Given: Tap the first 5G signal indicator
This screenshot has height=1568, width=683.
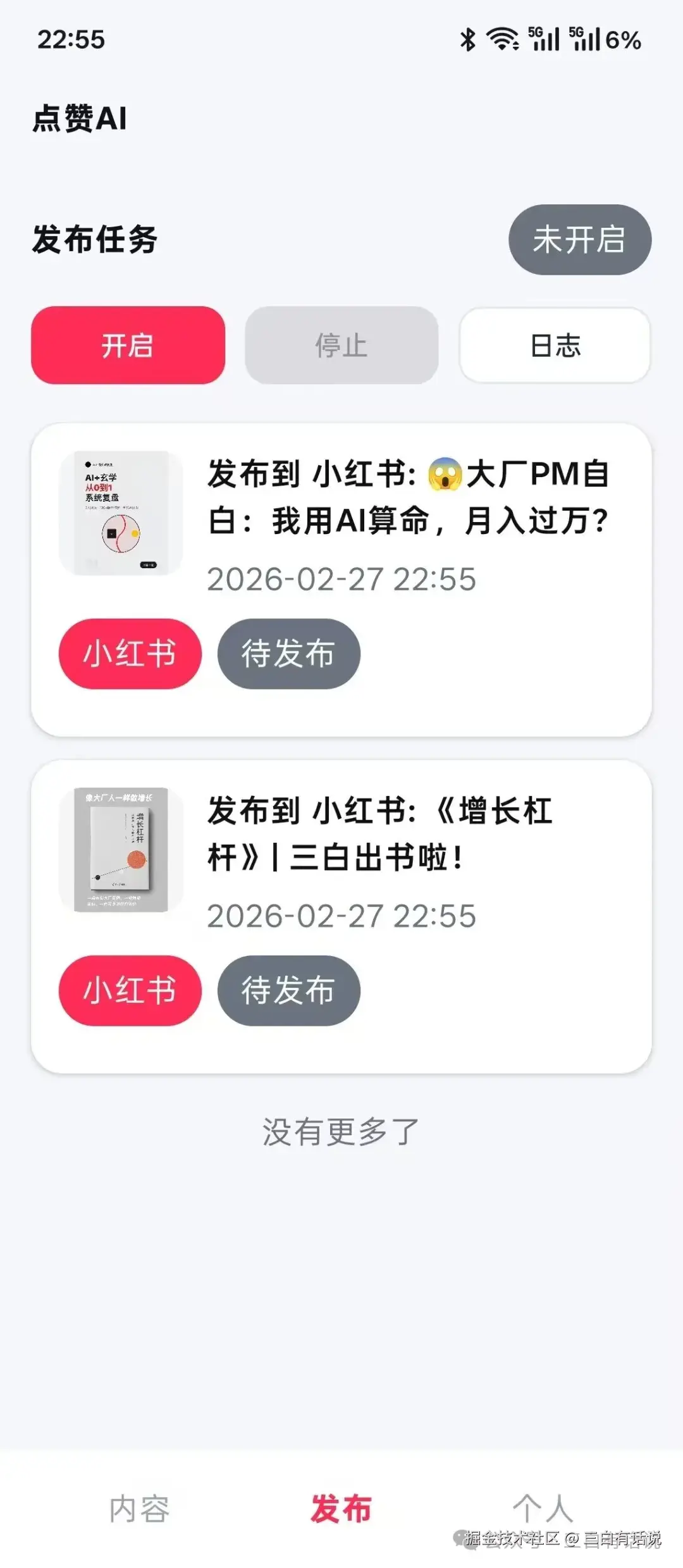Looking at the screenshot, I should [x=544, y=39].
